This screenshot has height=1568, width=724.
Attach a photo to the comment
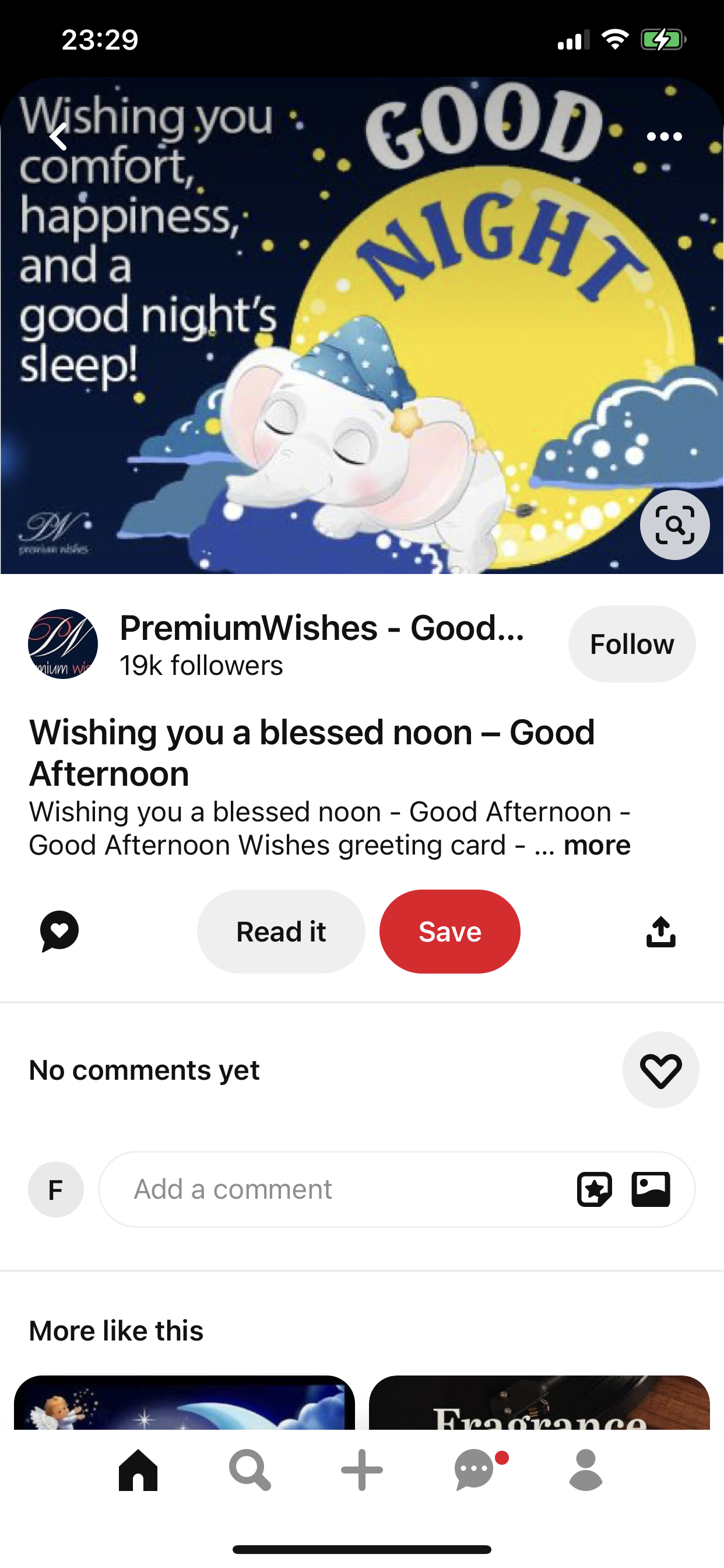click(x=651, y=1189)
